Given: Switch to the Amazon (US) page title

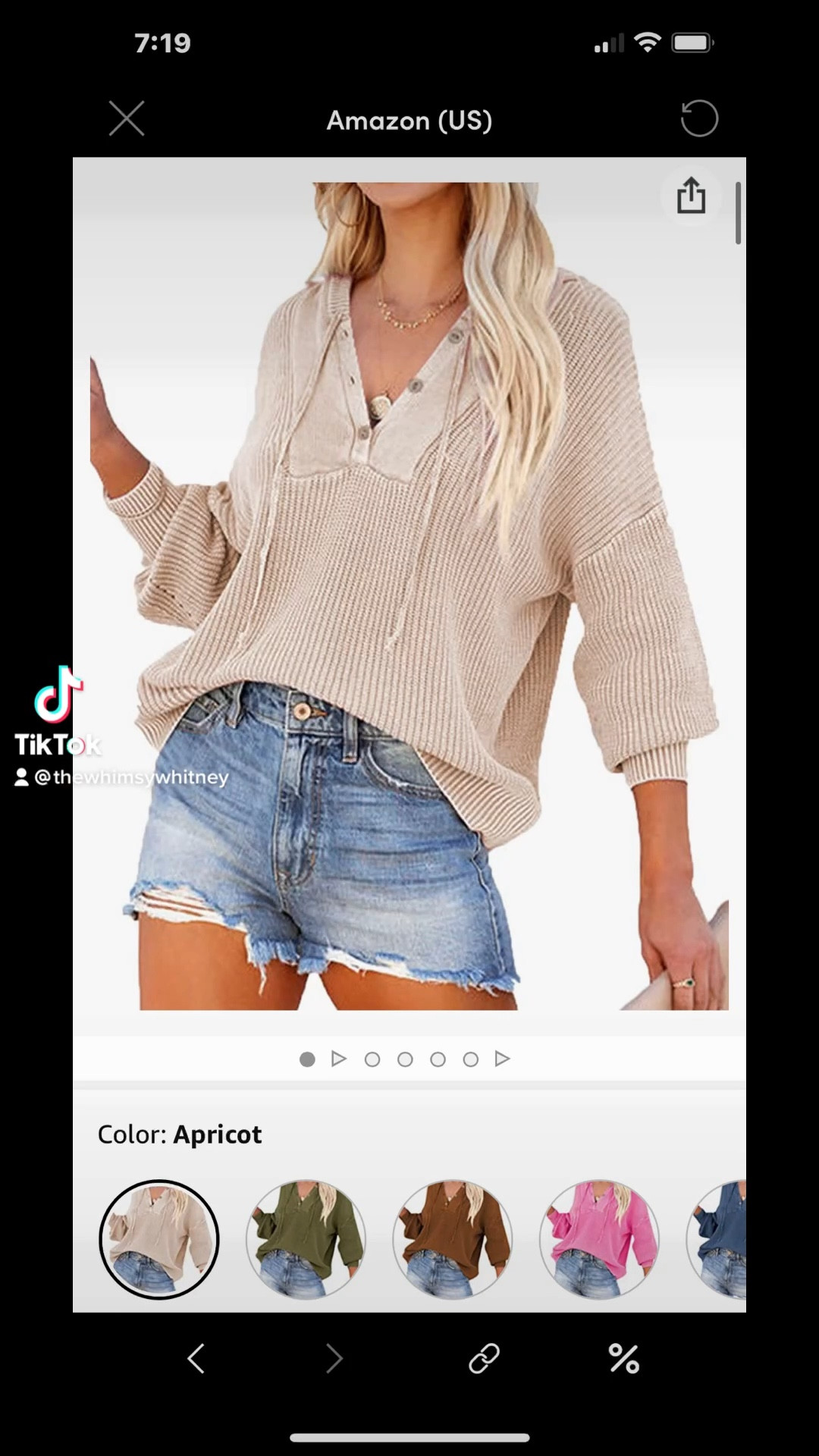Looking at the screenshot, I should [409, 120].
